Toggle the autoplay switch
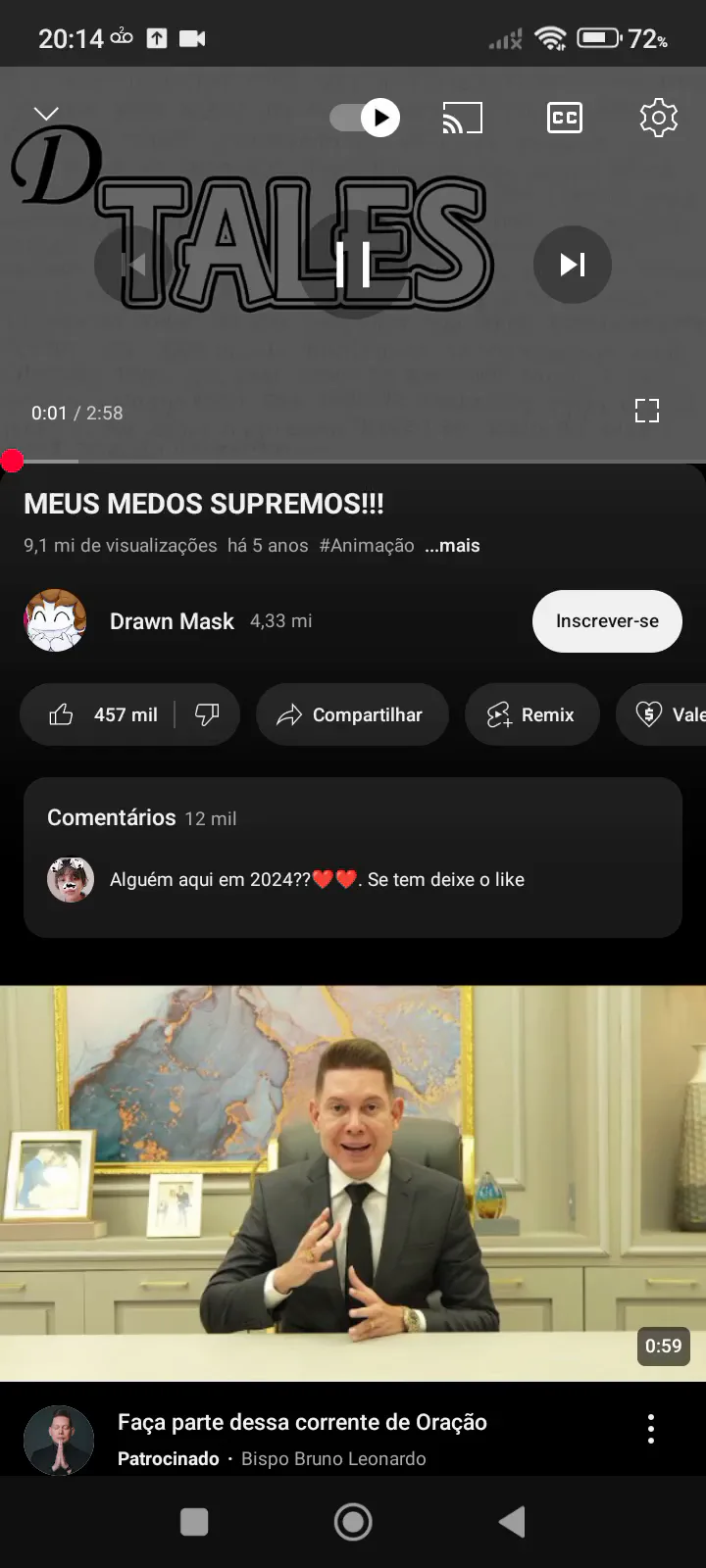Image resolution: width=706 pixels, height=1568 pixels. pyautogui.click(x=365, y=119)
